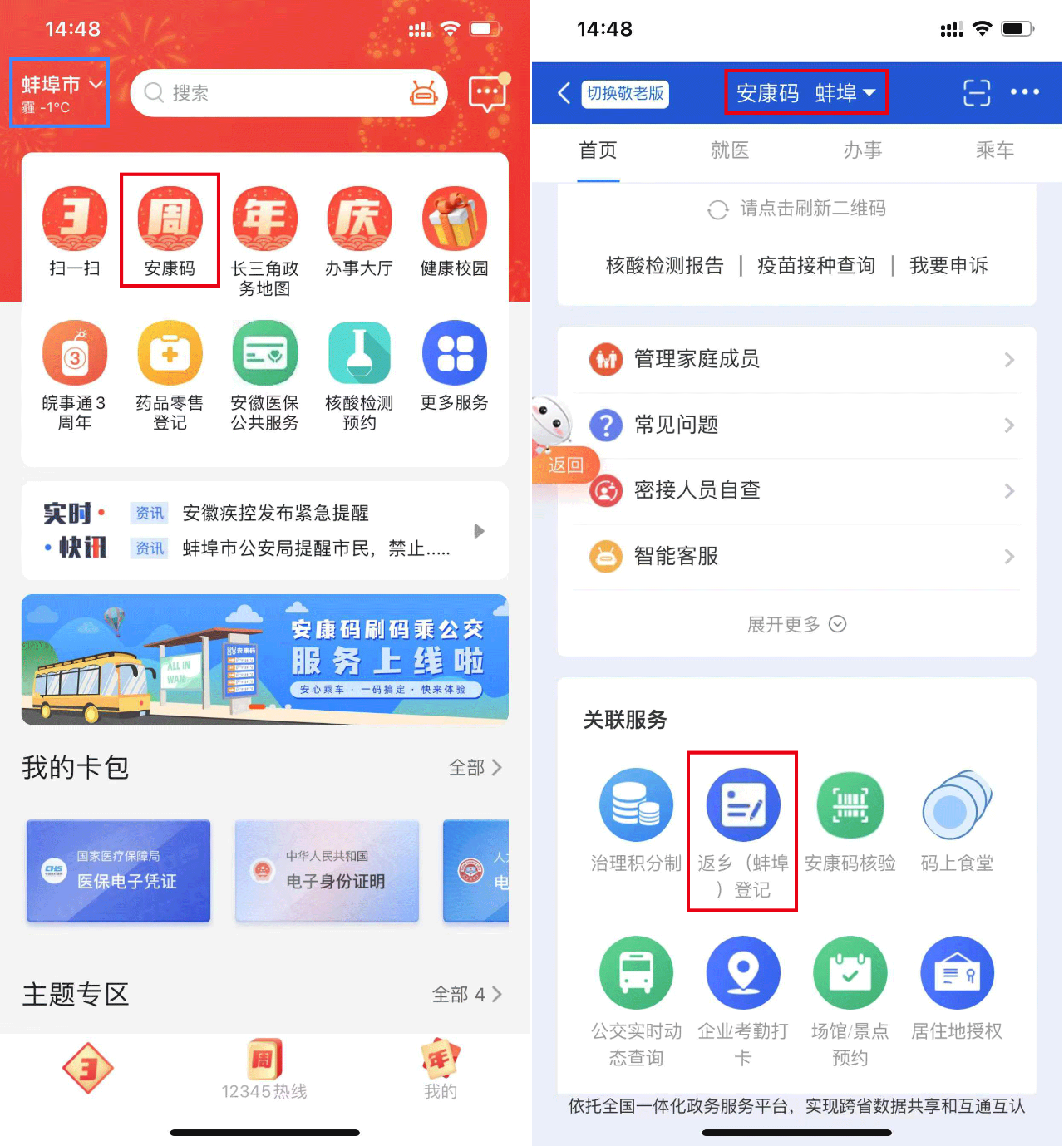This screenshot has width=1064, height=1146.
Task: Expand 展开更多
Action: coord(796,624)
